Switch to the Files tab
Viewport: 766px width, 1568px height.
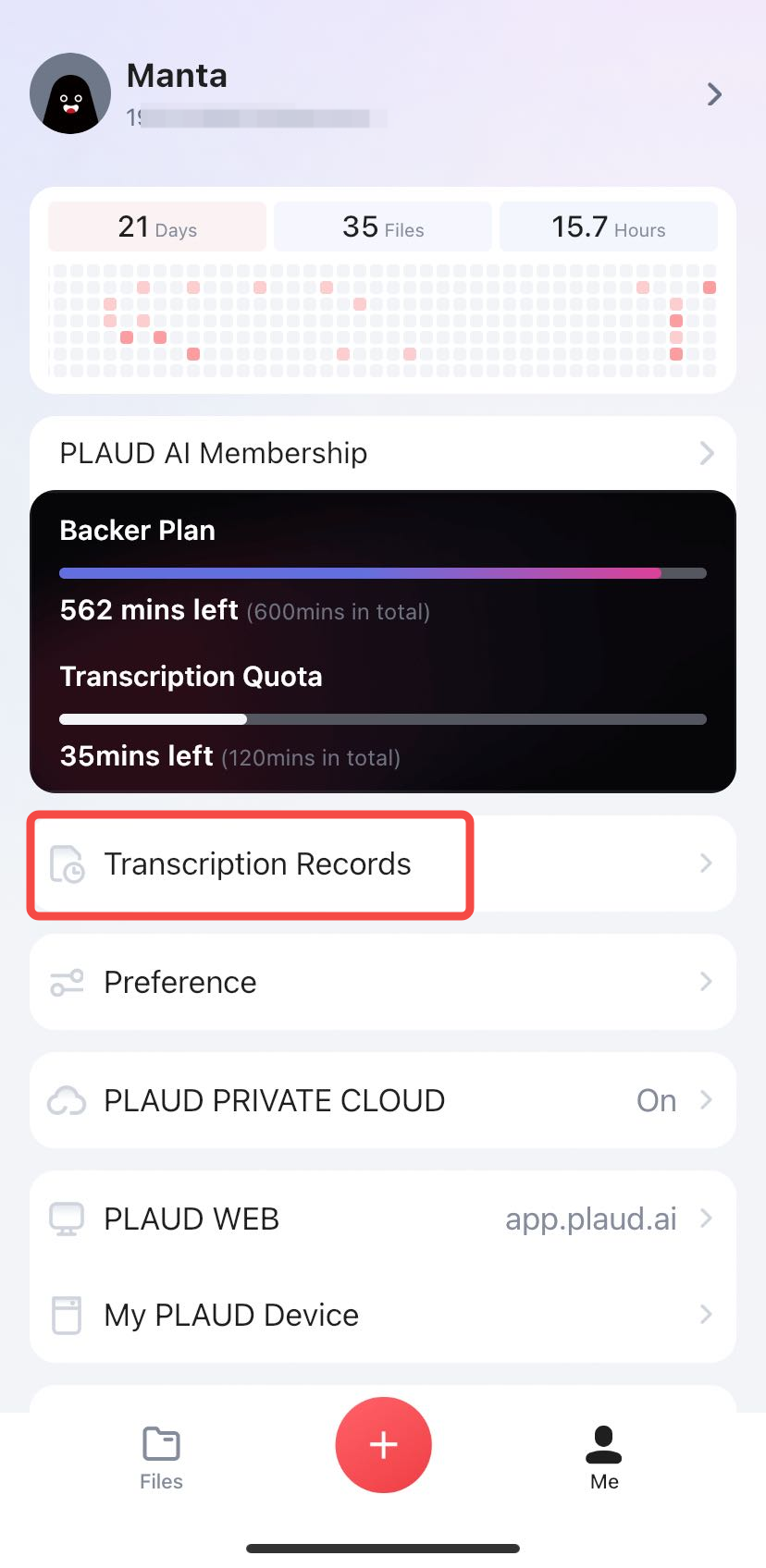[161, 1458]
